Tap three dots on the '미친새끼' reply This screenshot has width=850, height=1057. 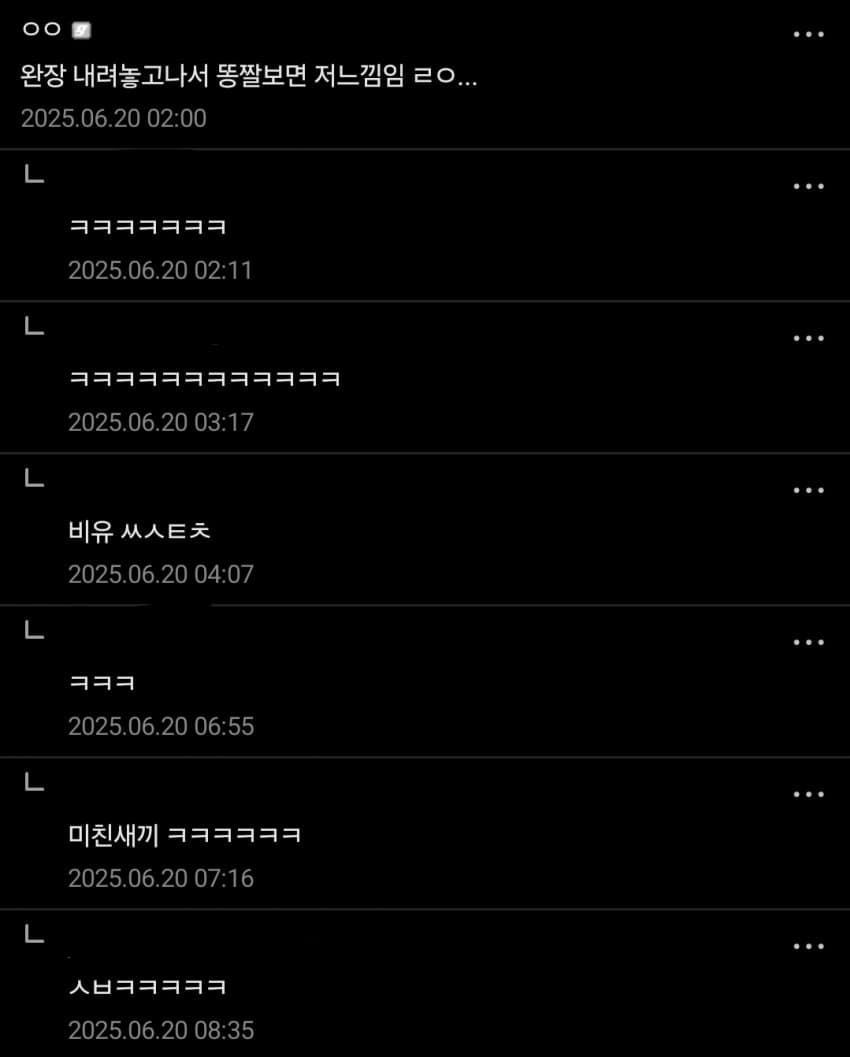[x=808, y=795]
